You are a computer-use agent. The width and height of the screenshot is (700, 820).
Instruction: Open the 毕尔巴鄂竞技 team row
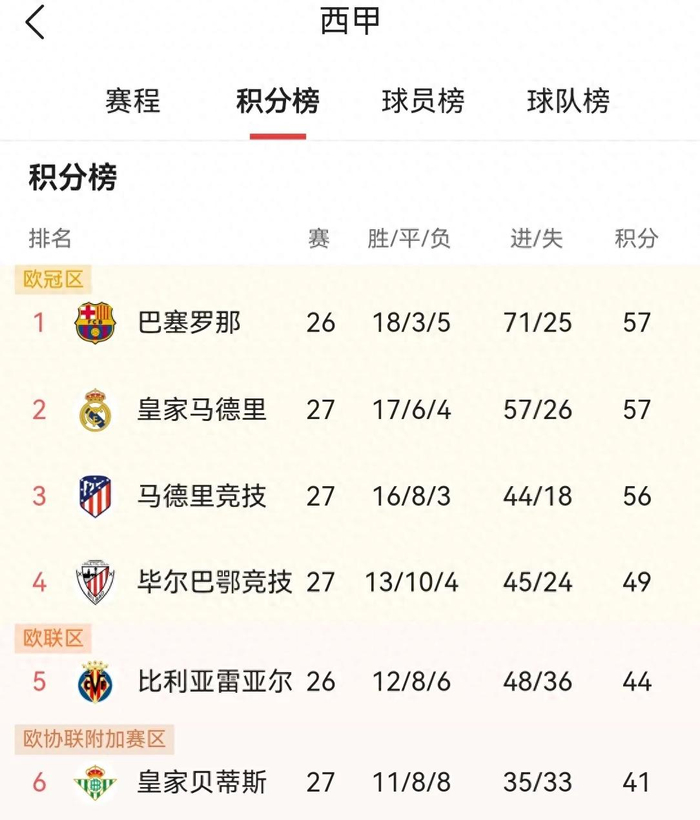point(350,582)
